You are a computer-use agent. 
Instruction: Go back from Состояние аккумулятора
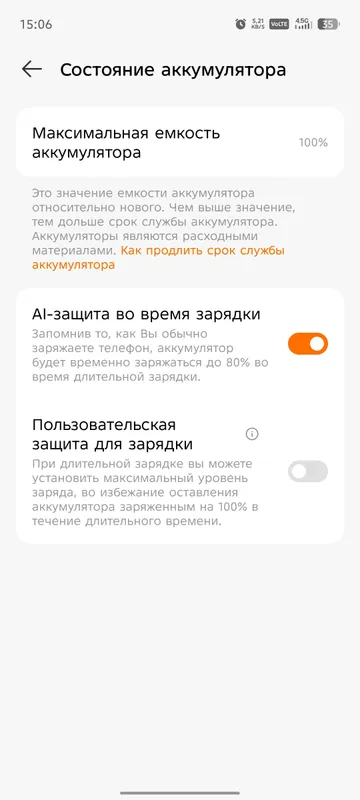click(x=32, y=69)
